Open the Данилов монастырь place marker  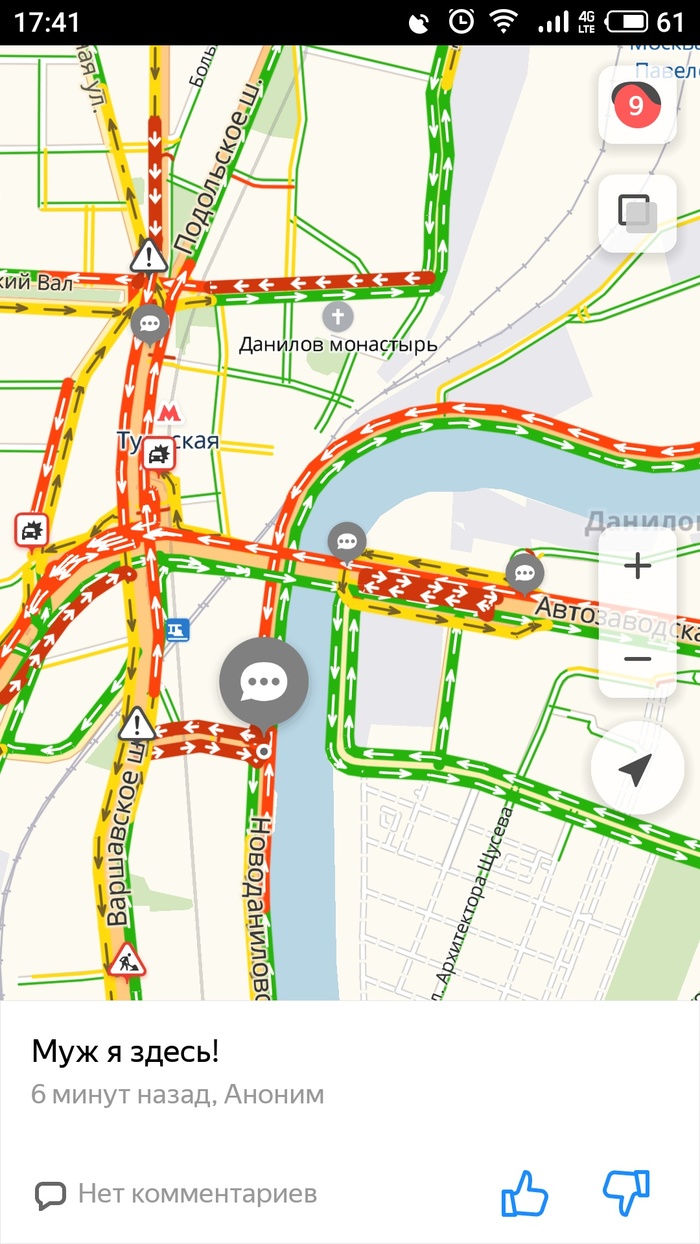[x=338, y=318]
